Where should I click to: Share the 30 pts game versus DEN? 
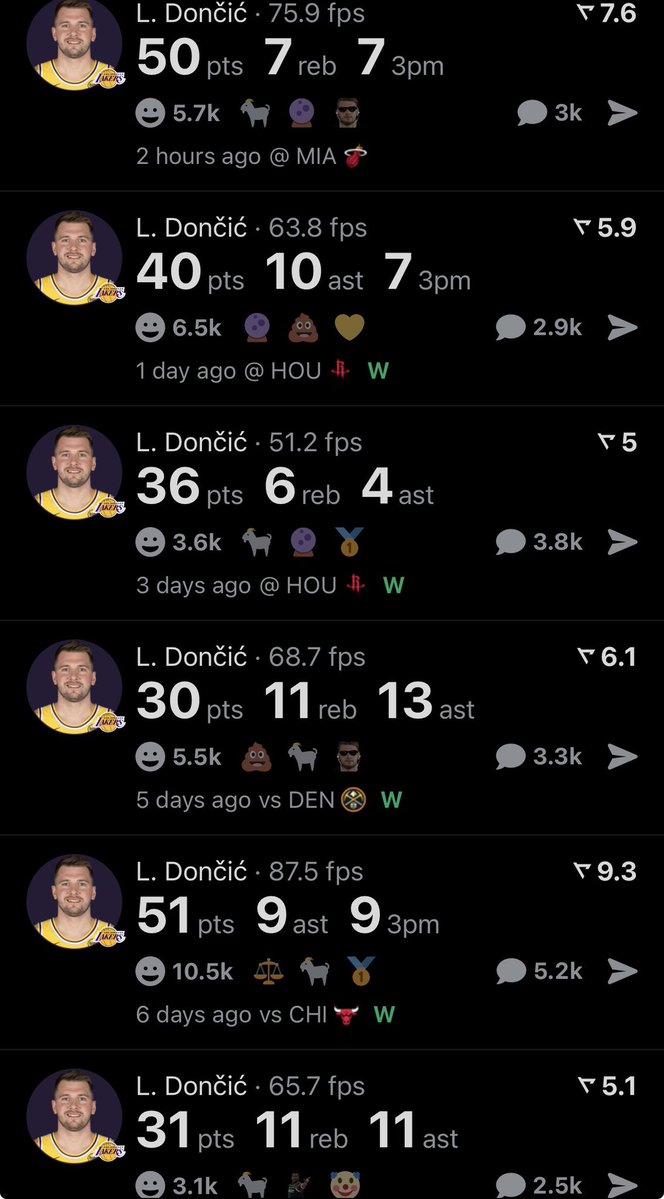click(x=623, y=757)
